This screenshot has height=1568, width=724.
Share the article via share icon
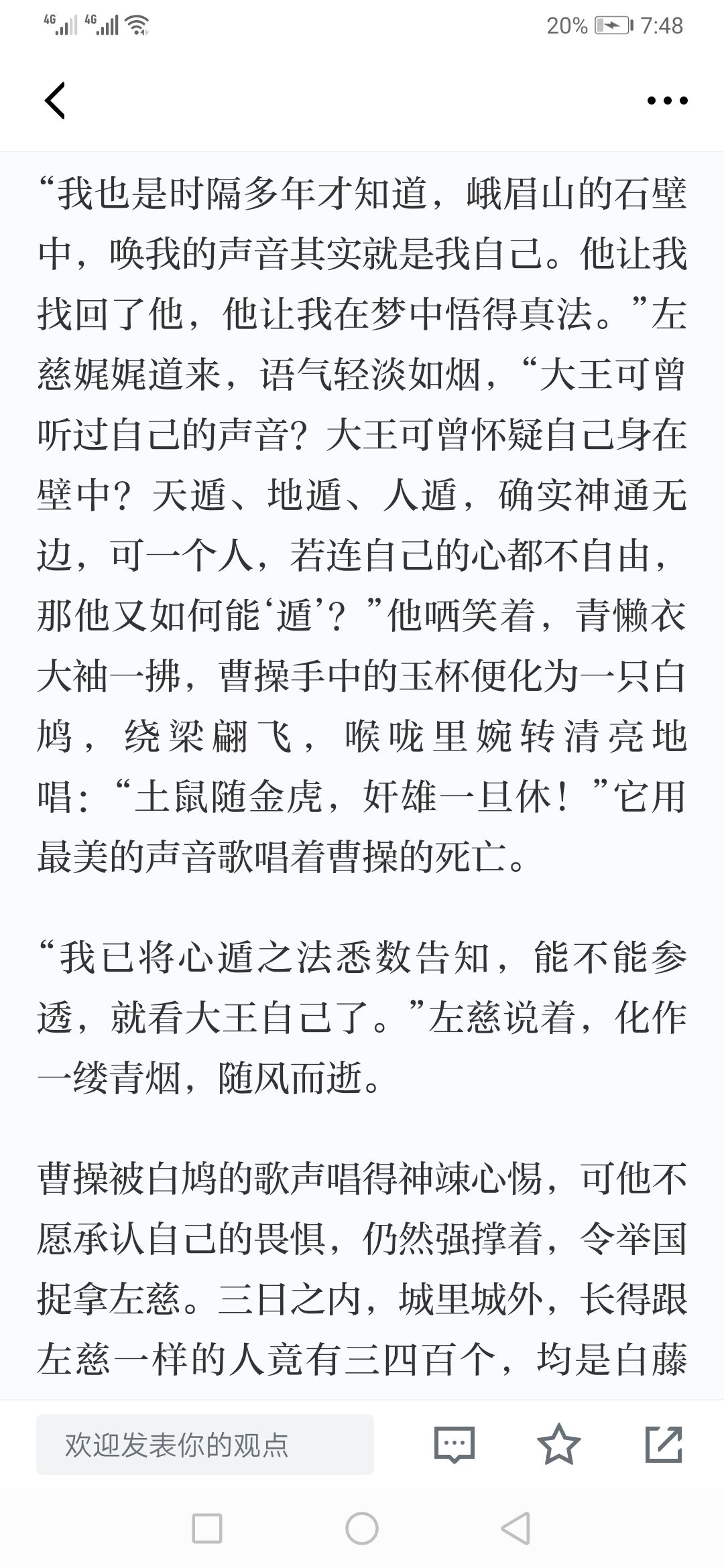pos(664,1444)
